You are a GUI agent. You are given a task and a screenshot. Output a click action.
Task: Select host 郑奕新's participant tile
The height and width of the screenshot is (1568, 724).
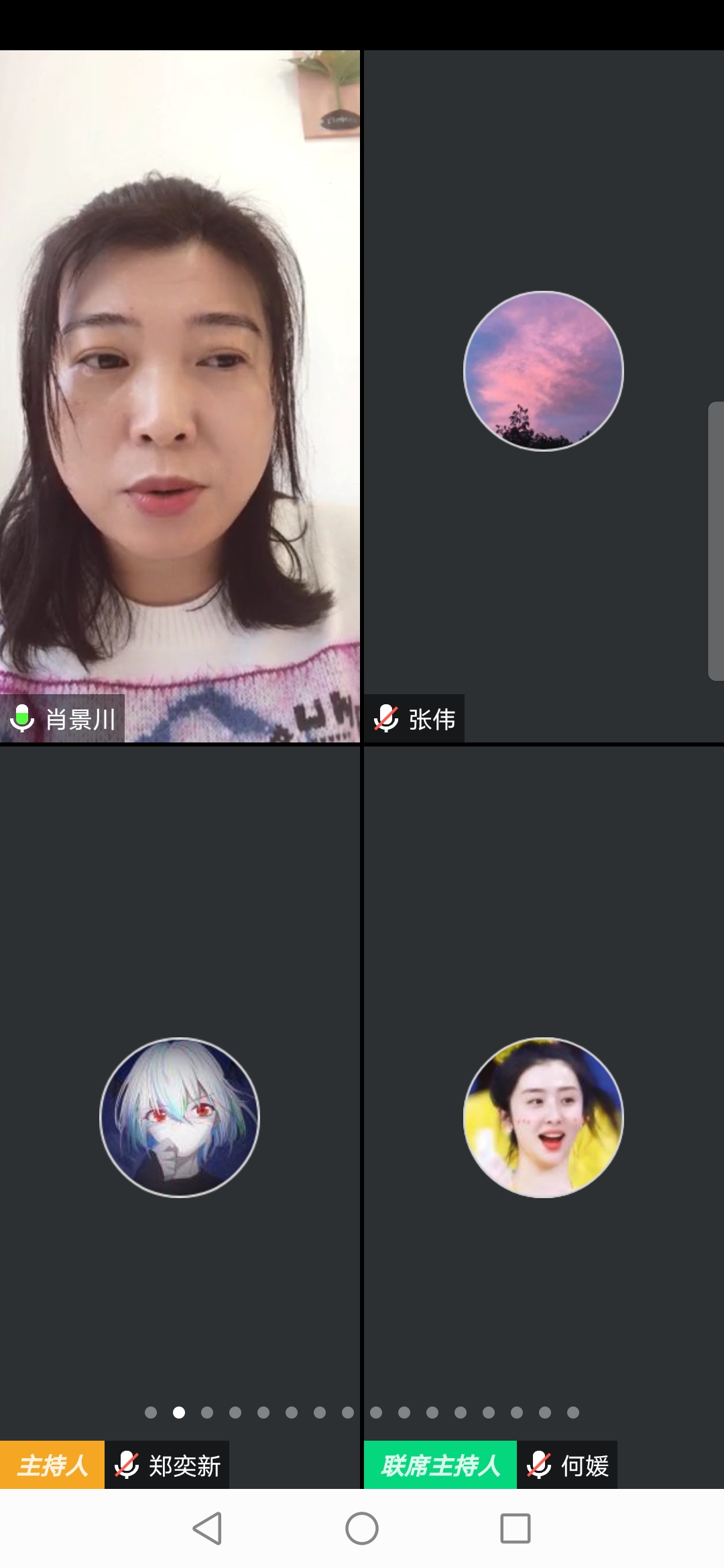180,1117
